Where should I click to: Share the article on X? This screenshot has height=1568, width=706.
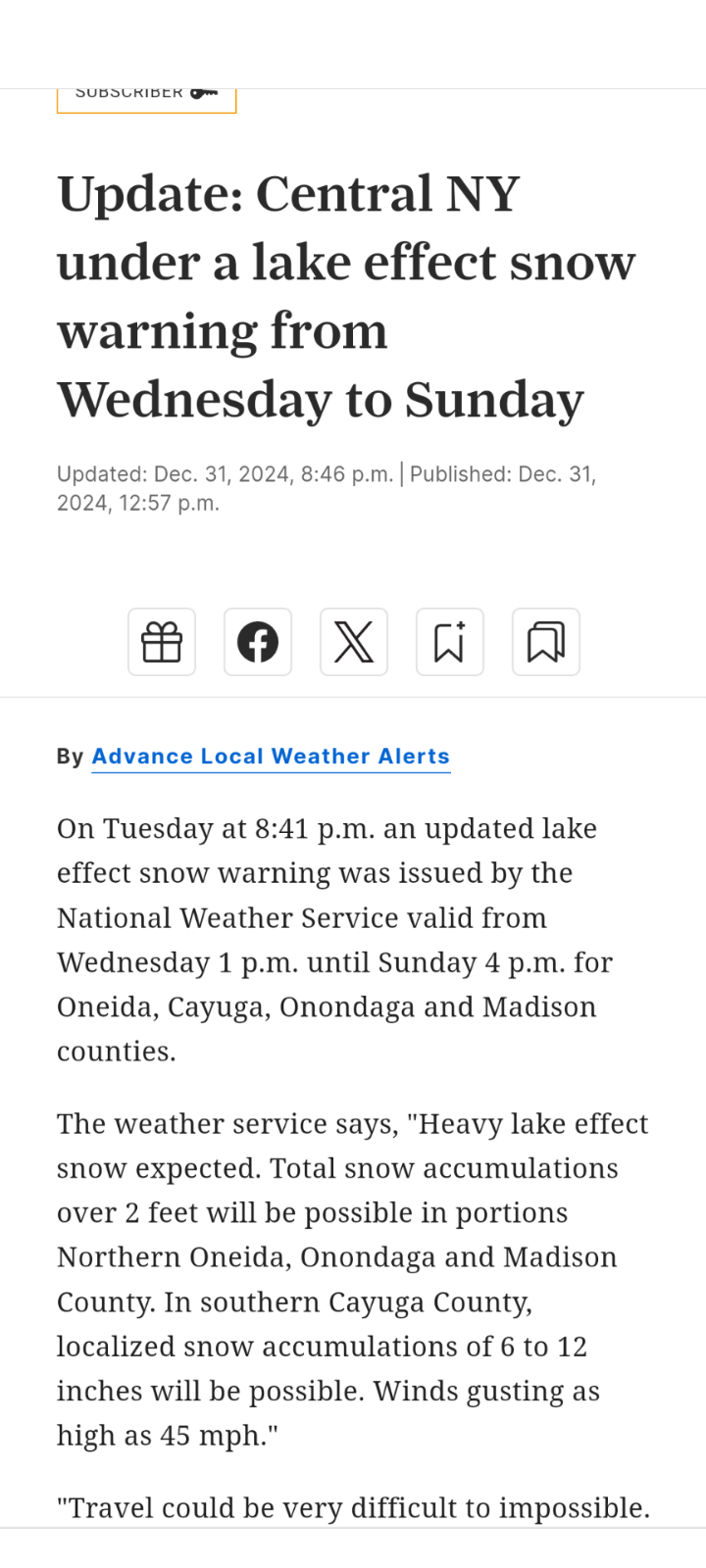point(354,642)
